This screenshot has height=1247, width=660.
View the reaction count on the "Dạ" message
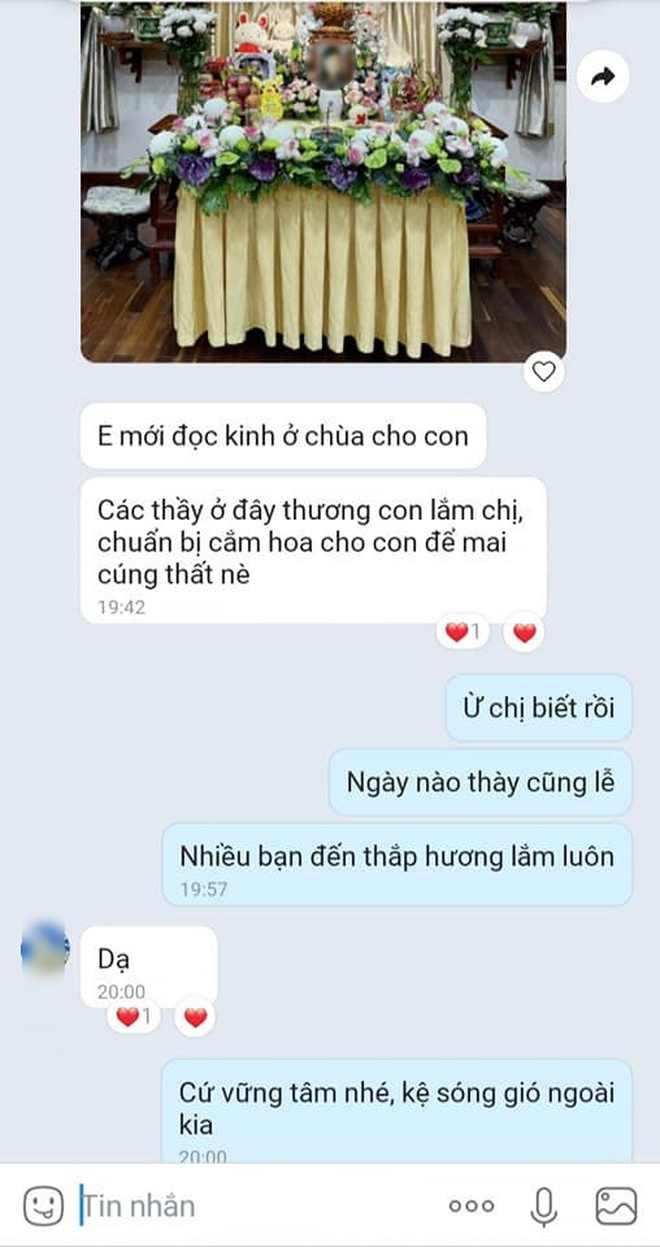pyautogui.click(x=133, y=1017)
